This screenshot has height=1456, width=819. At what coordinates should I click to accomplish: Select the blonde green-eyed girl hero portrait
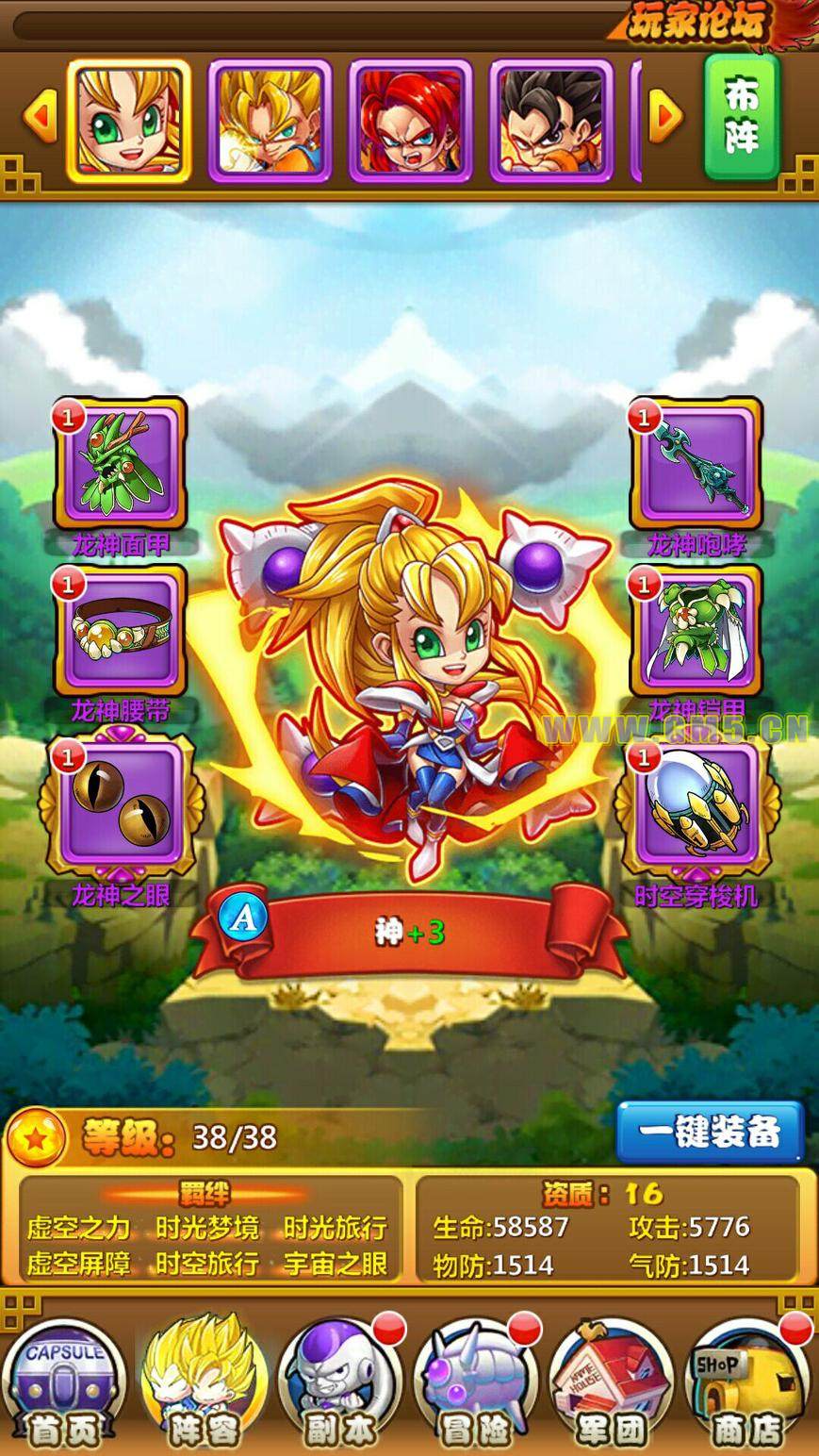(129, 121)
